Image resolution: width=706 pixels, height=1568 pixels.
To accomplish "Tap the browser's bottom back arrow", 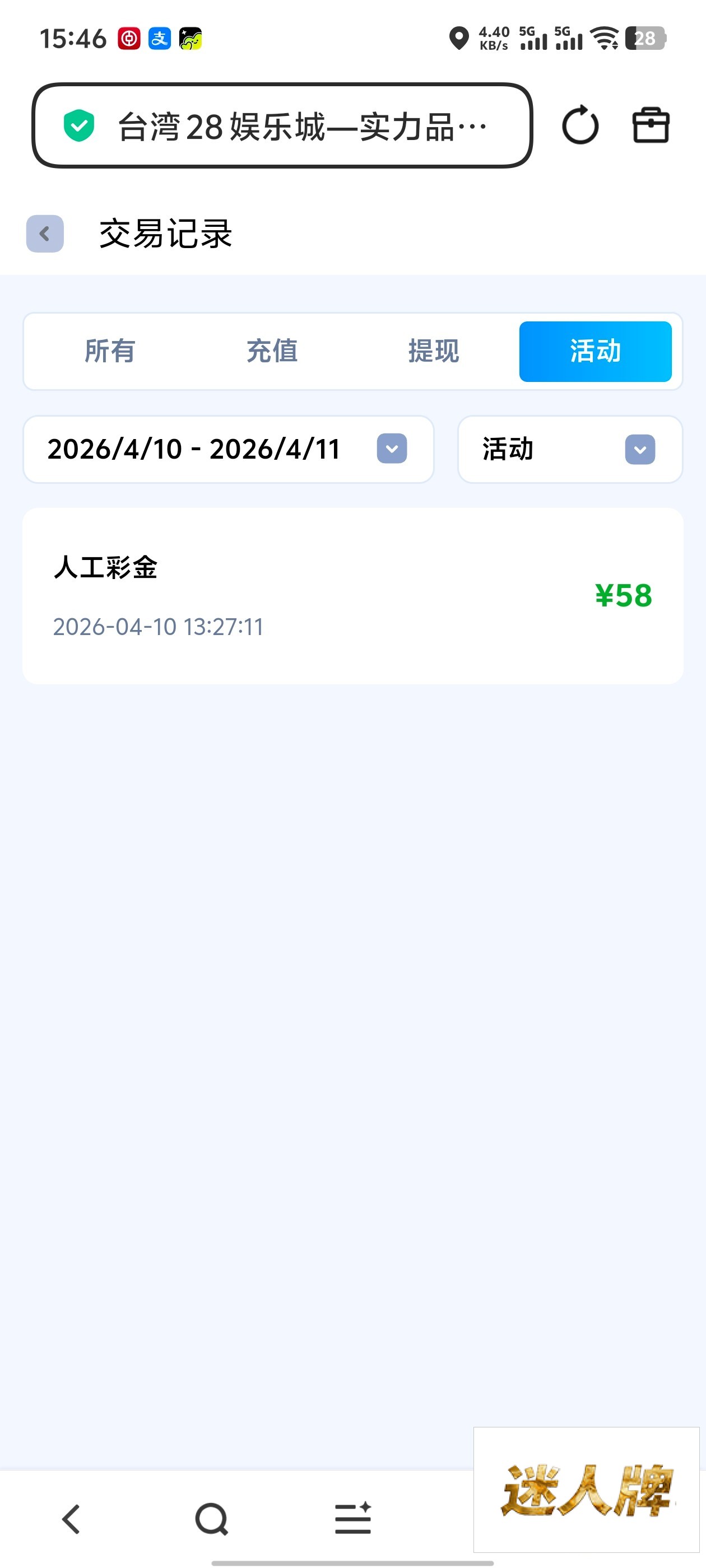I will (x=71, y=1519).
